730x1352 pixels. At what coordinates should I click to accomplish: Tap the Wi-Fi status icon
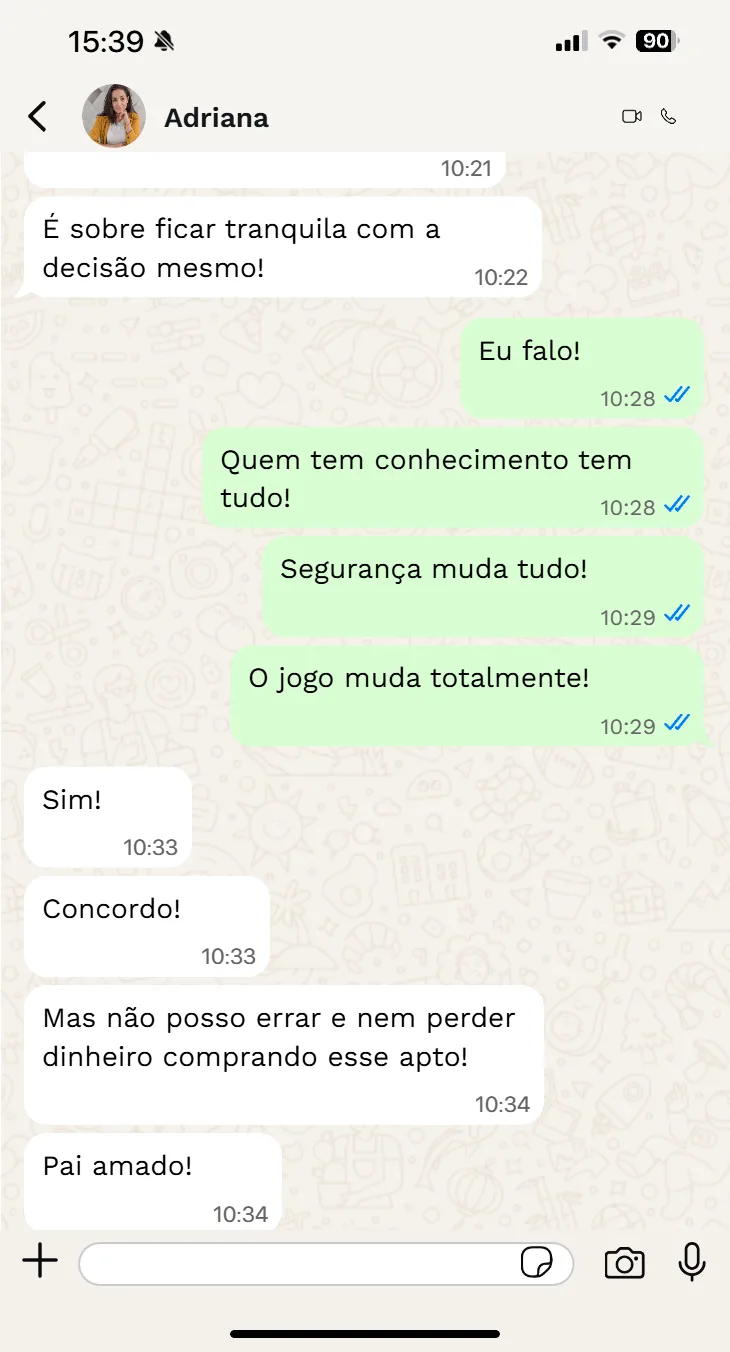click(x=612, y=40)
